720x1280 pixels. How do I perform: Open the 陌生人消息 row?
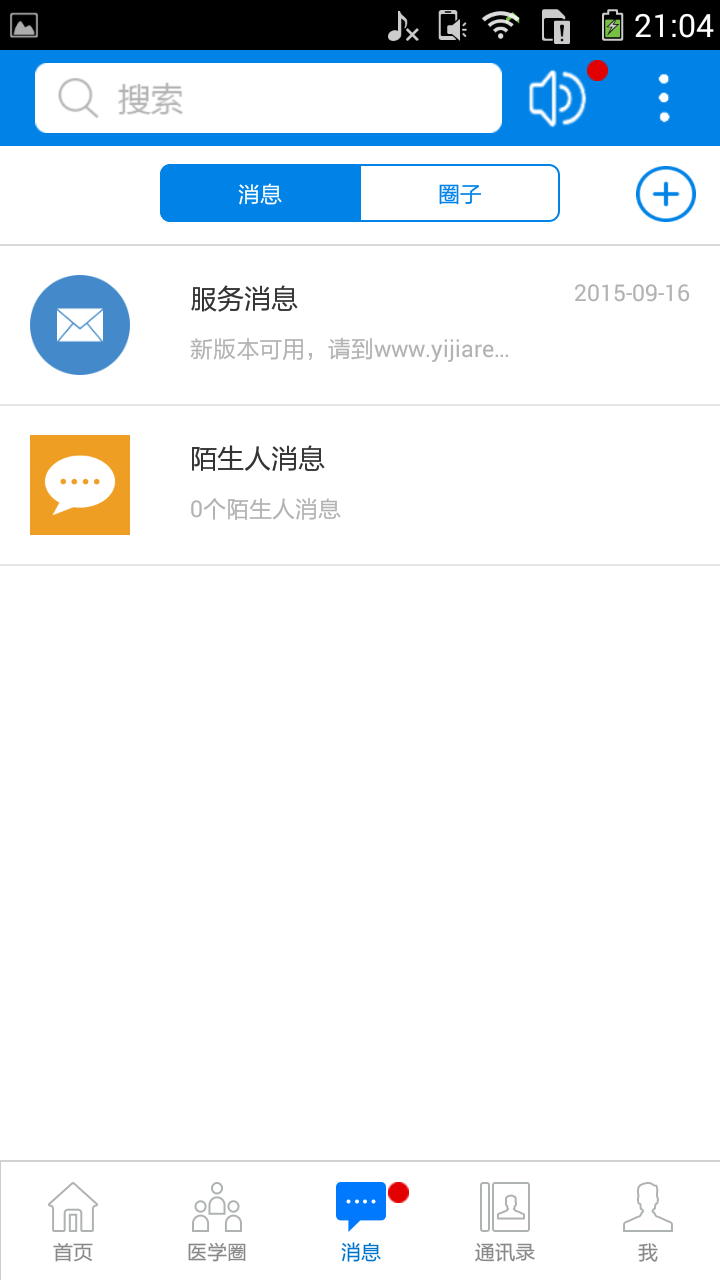[360, 485]
